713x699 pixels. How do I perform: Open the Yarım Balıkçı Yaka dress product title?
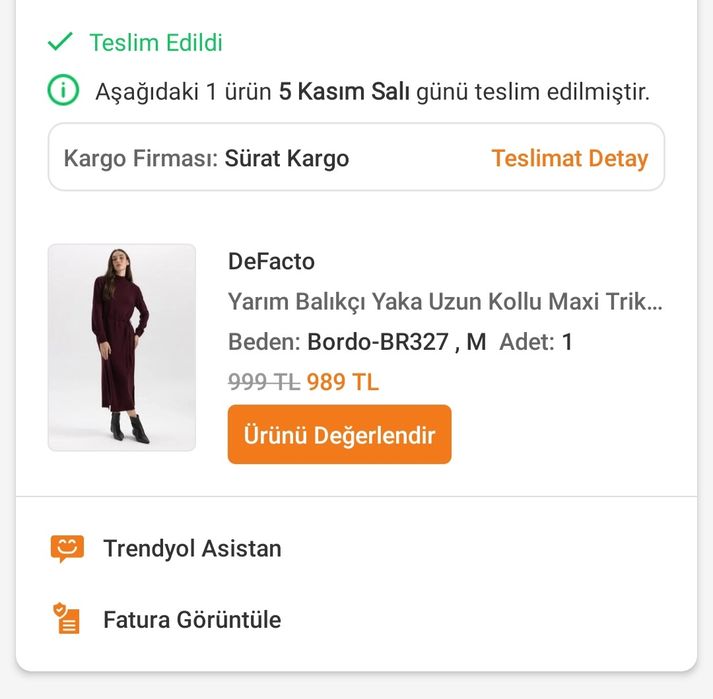445,301
